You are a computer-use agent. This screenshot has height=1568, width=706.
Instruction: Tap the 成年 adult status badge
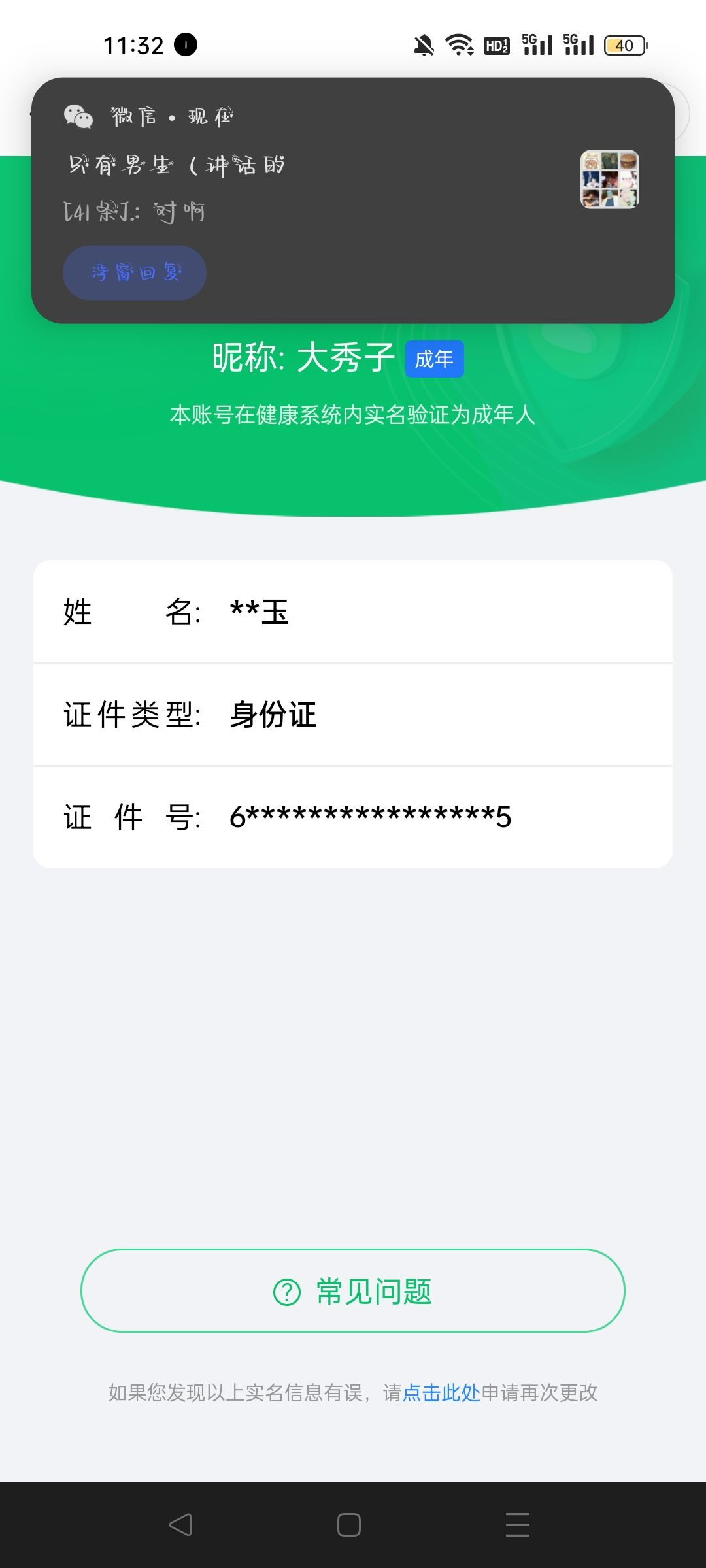tap(434, 358)
